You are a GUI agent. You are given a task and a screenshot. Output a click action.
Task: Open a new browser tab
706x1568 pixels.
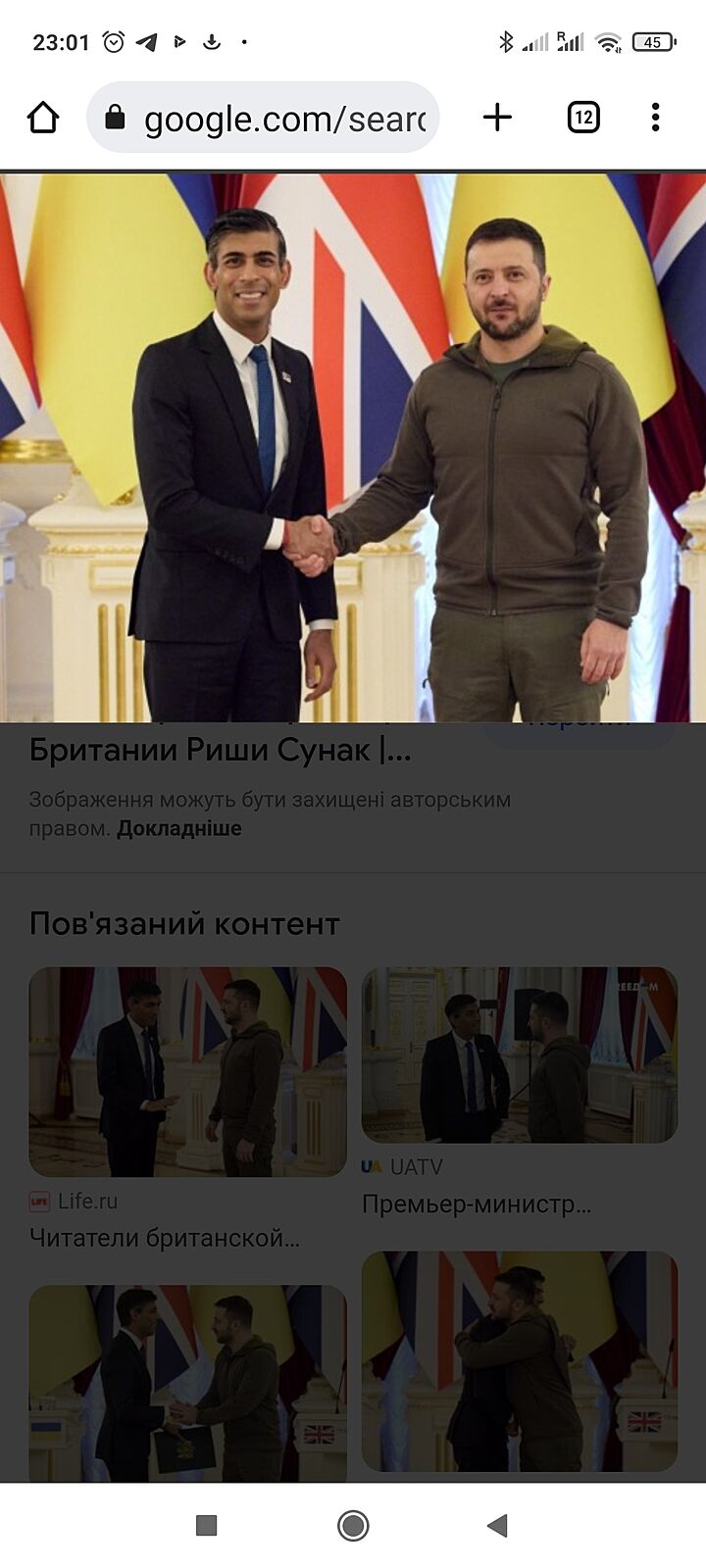[497, 118]
